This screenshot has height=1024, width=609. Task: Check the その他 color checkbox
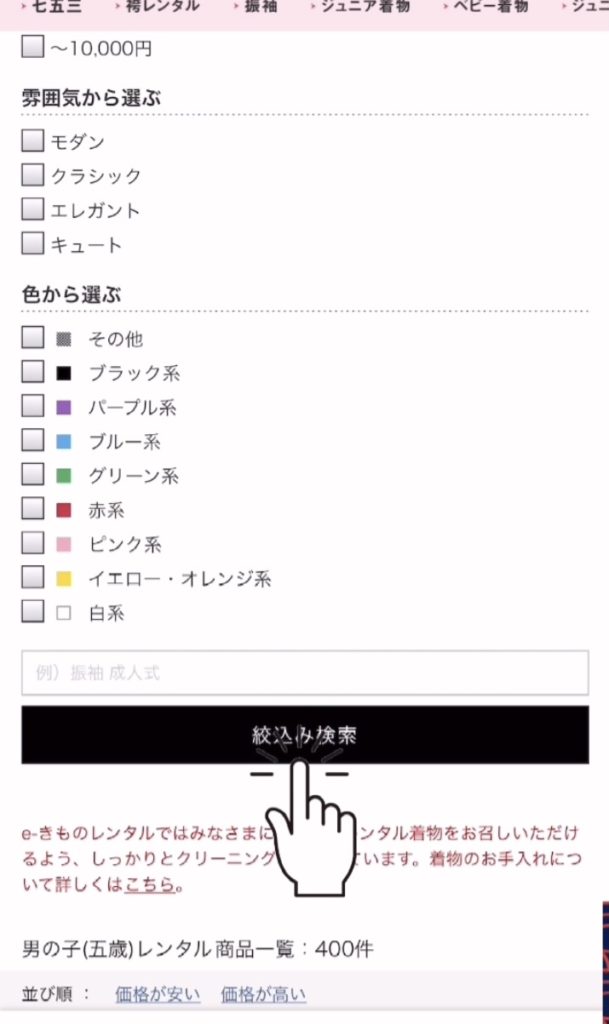coord(33,338)
